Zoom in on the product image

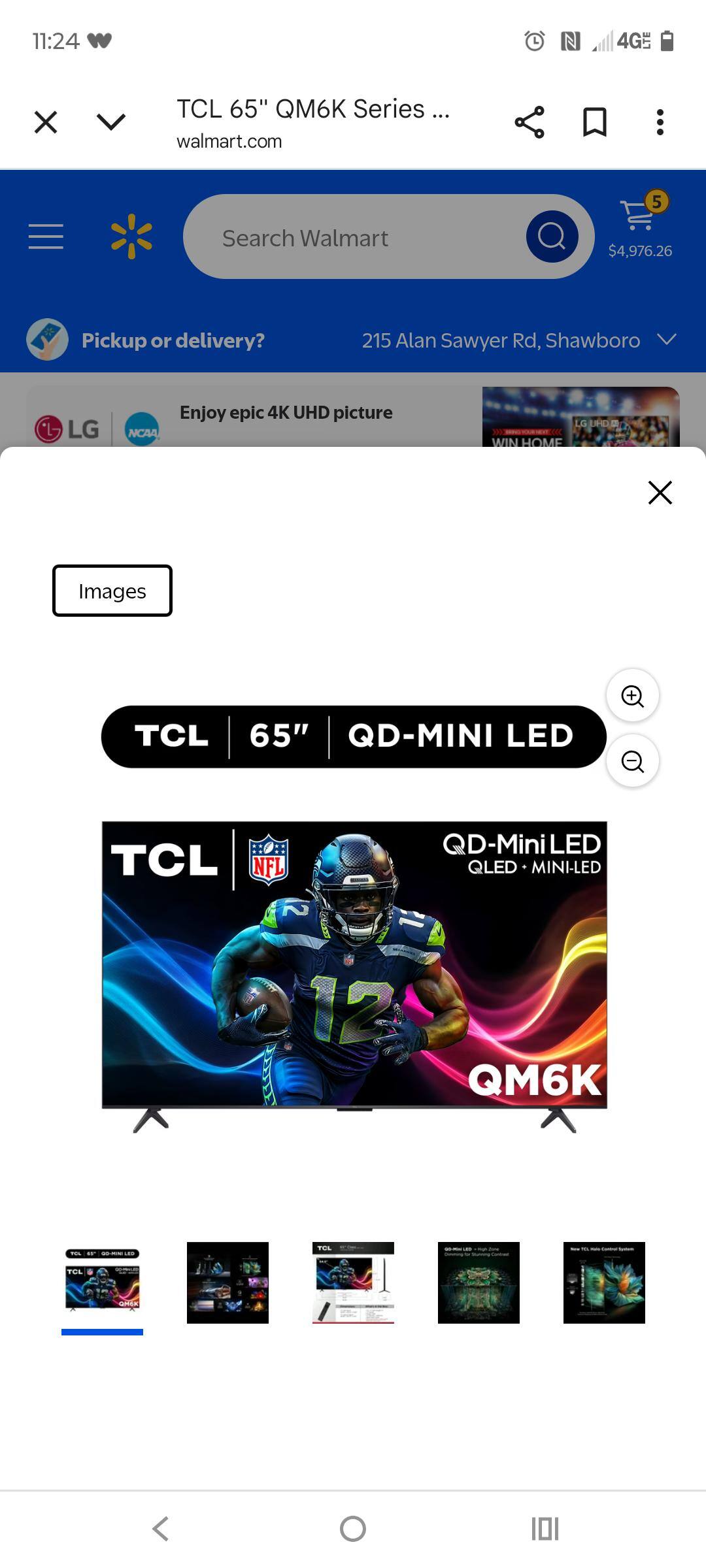pyautogui.click(x=632, y=696)
